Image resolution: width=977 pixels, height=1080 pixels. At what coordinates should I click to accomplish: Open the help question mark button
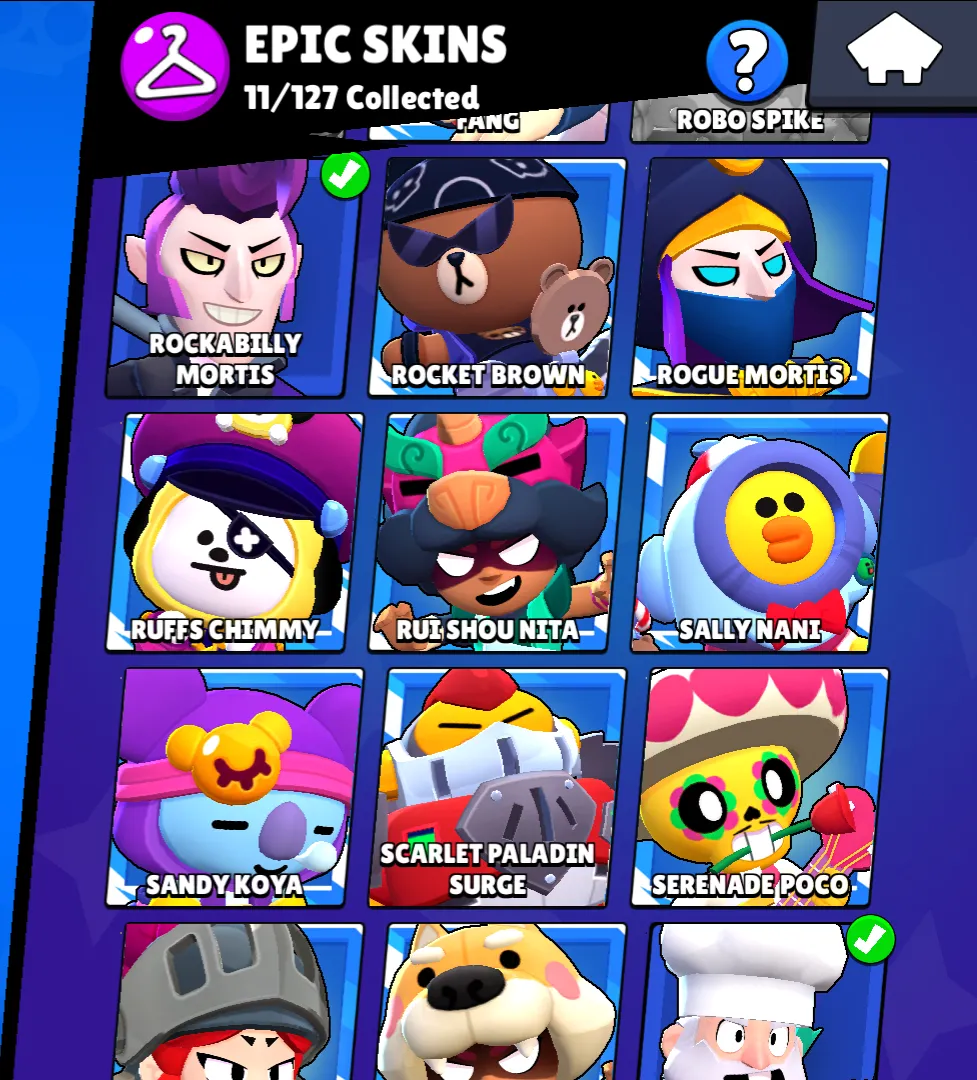click(746, 60)
